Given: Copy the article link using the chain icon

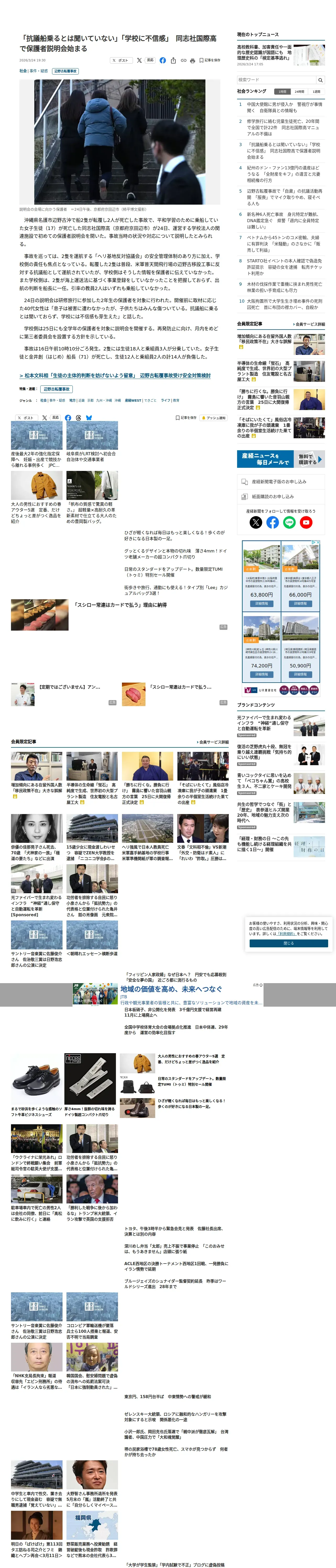Looking at the screenshot, I should [183, 60].
